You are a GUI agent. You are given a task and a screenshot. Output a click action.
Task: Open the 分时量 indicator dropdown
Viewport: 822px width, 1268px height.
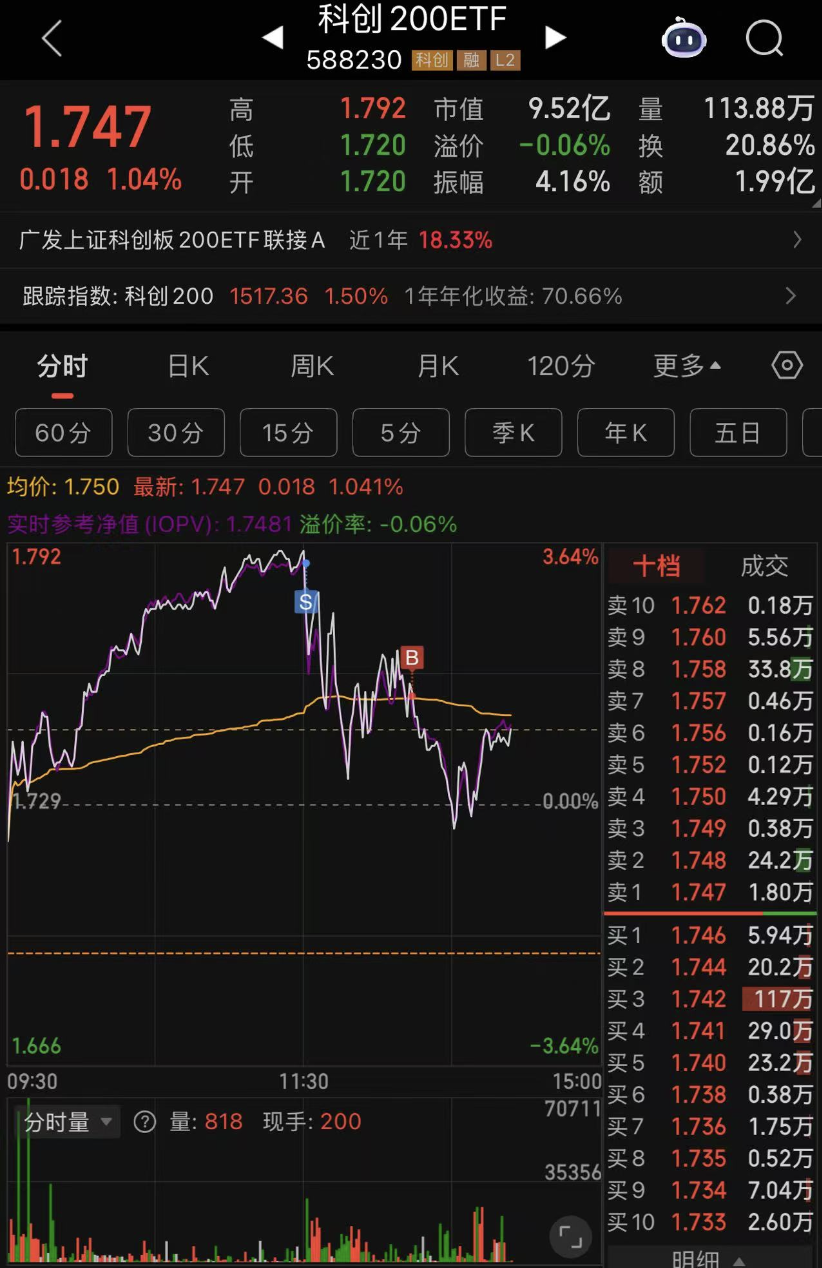68,1122
